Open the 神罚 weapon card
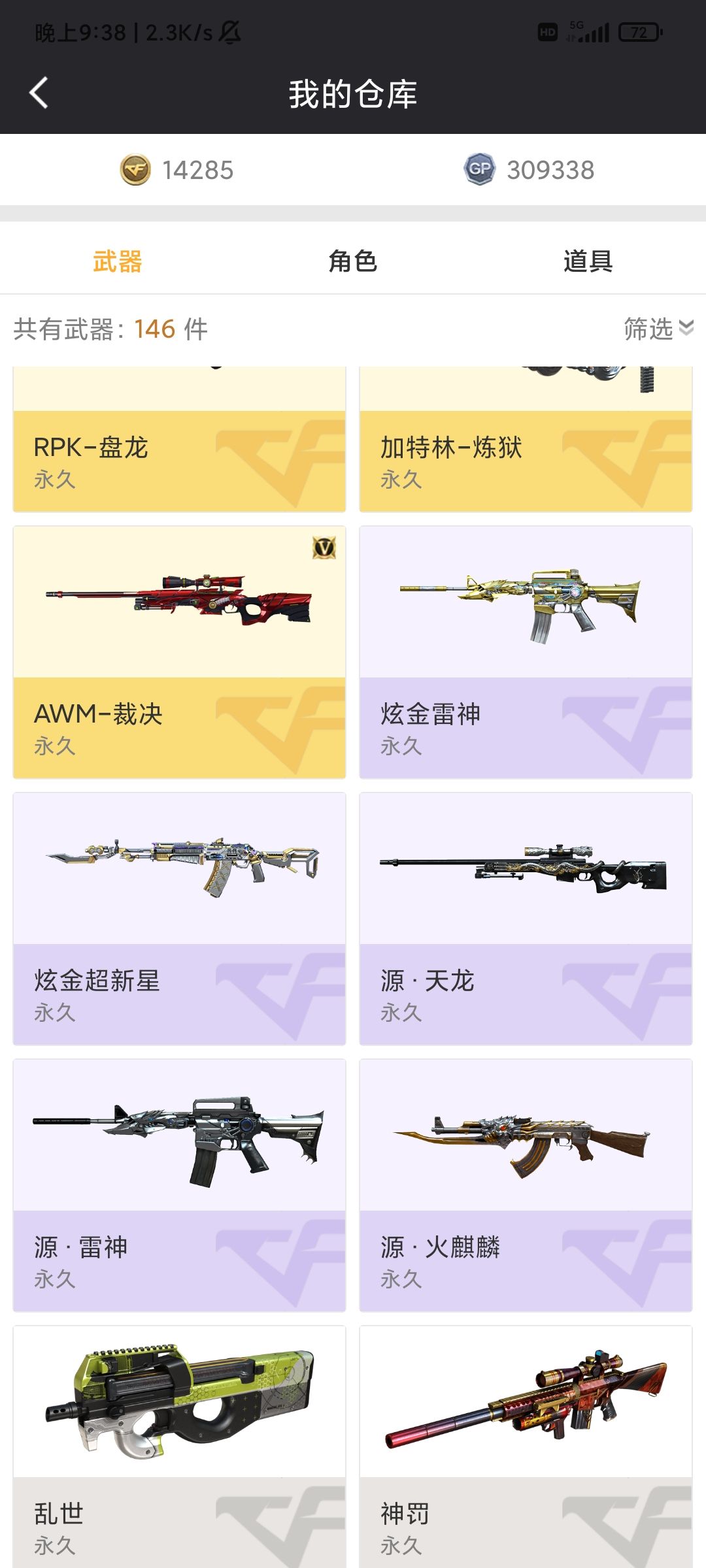The height and width of the screenshot is (1568, 706). coord(526,1447)
